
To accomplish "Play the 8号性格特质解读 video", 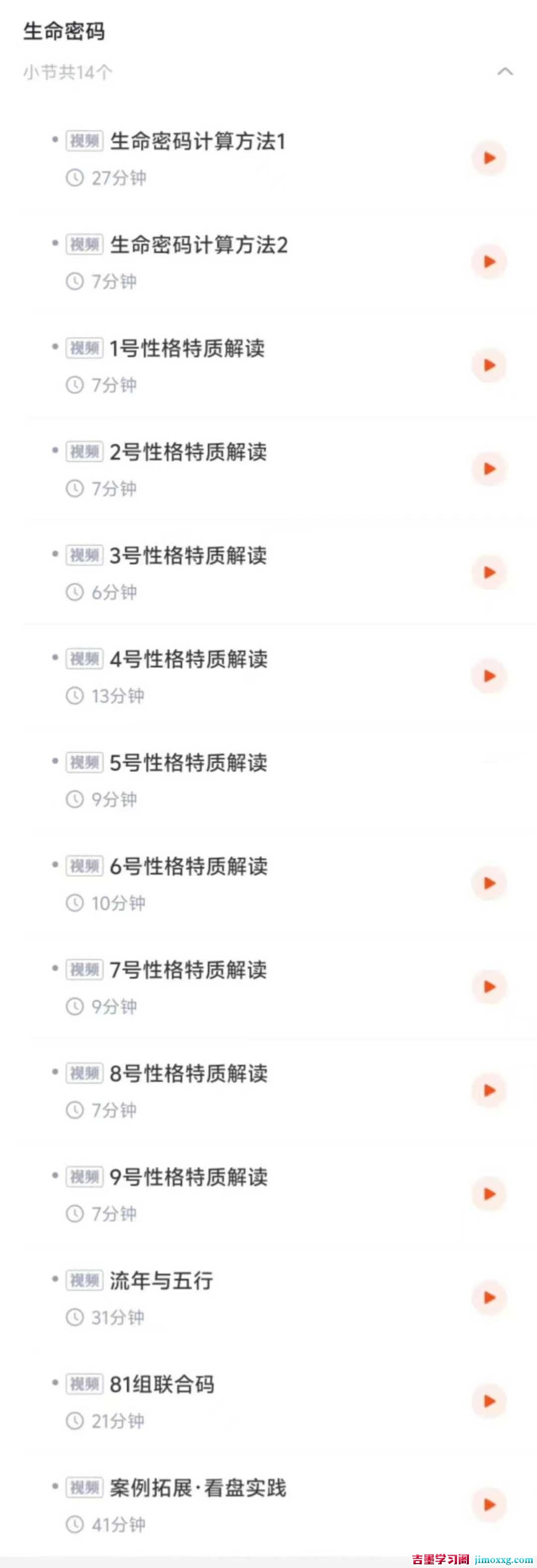I will coord(489,1090).
